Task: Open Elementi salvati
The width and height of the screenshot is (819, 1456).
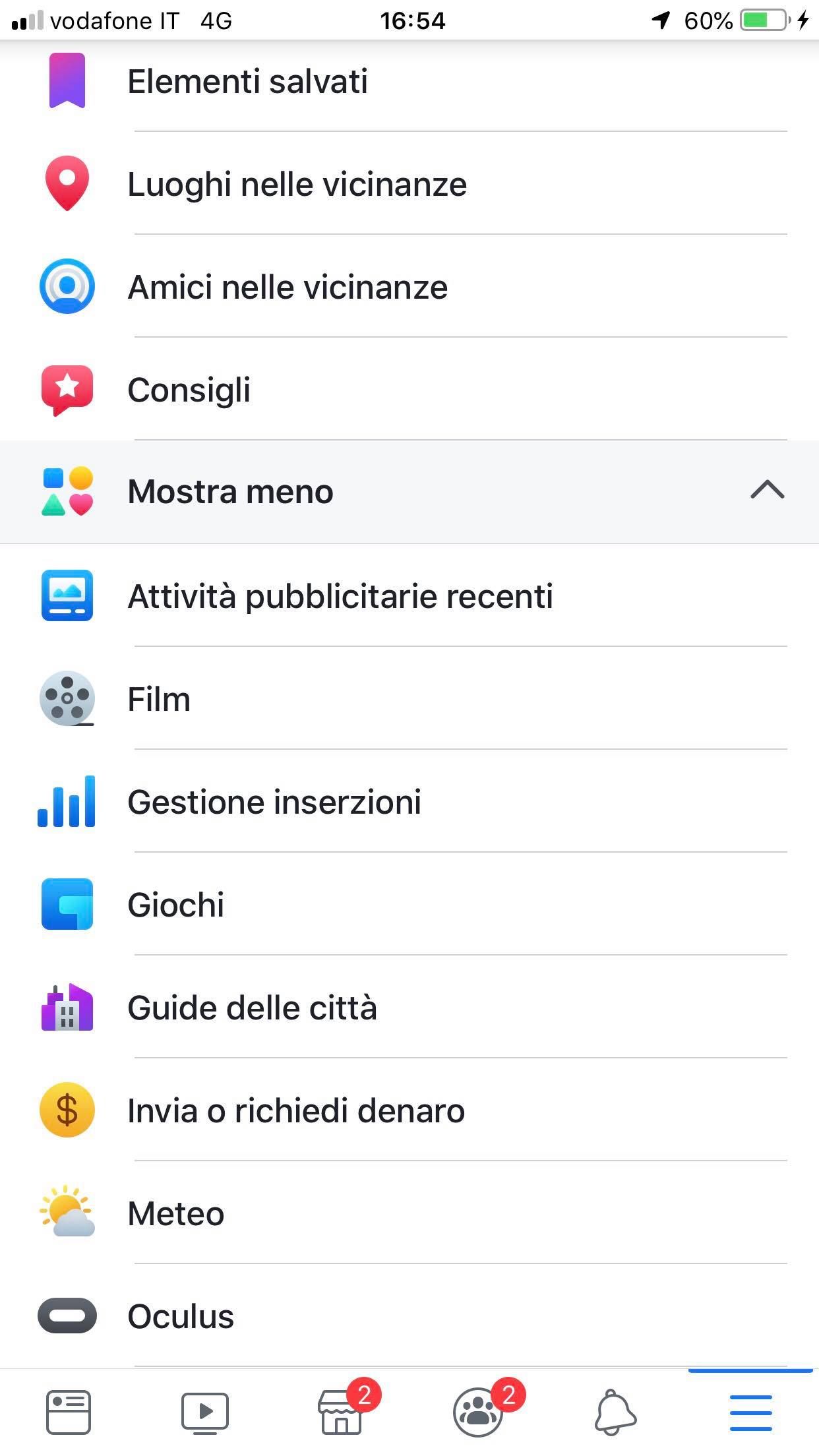Action: coord(248,82)
